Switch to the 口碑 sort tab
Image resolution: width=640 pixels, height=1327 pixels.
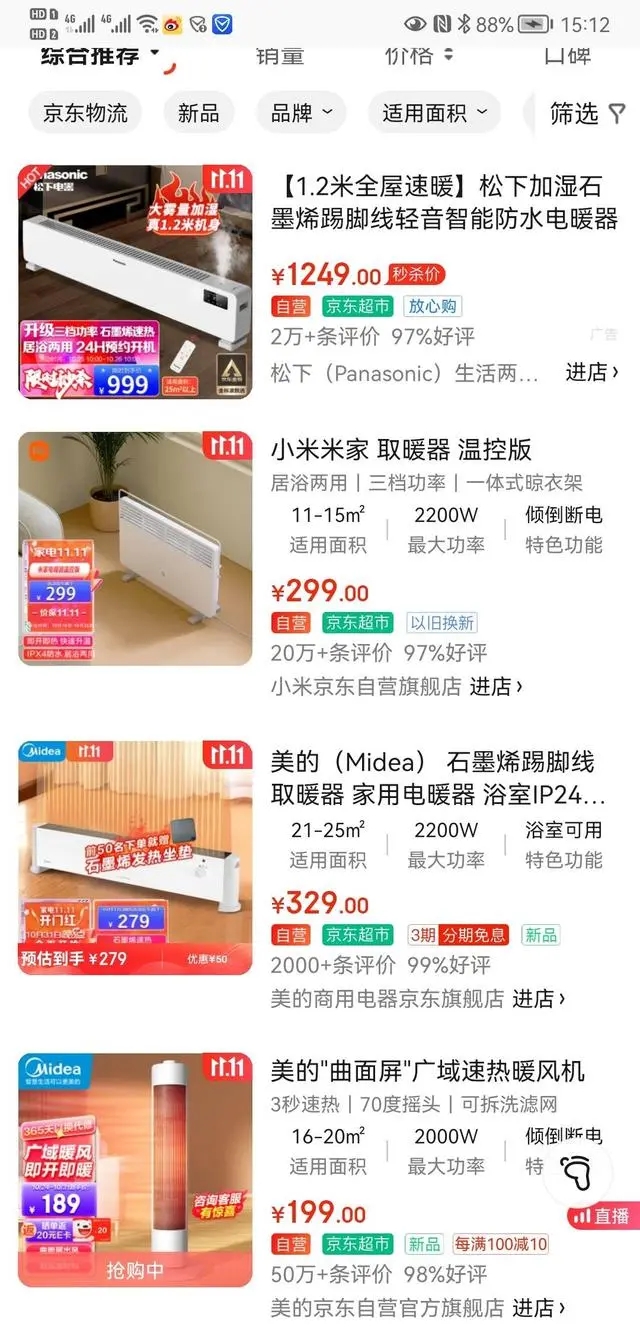pos(567,56)
